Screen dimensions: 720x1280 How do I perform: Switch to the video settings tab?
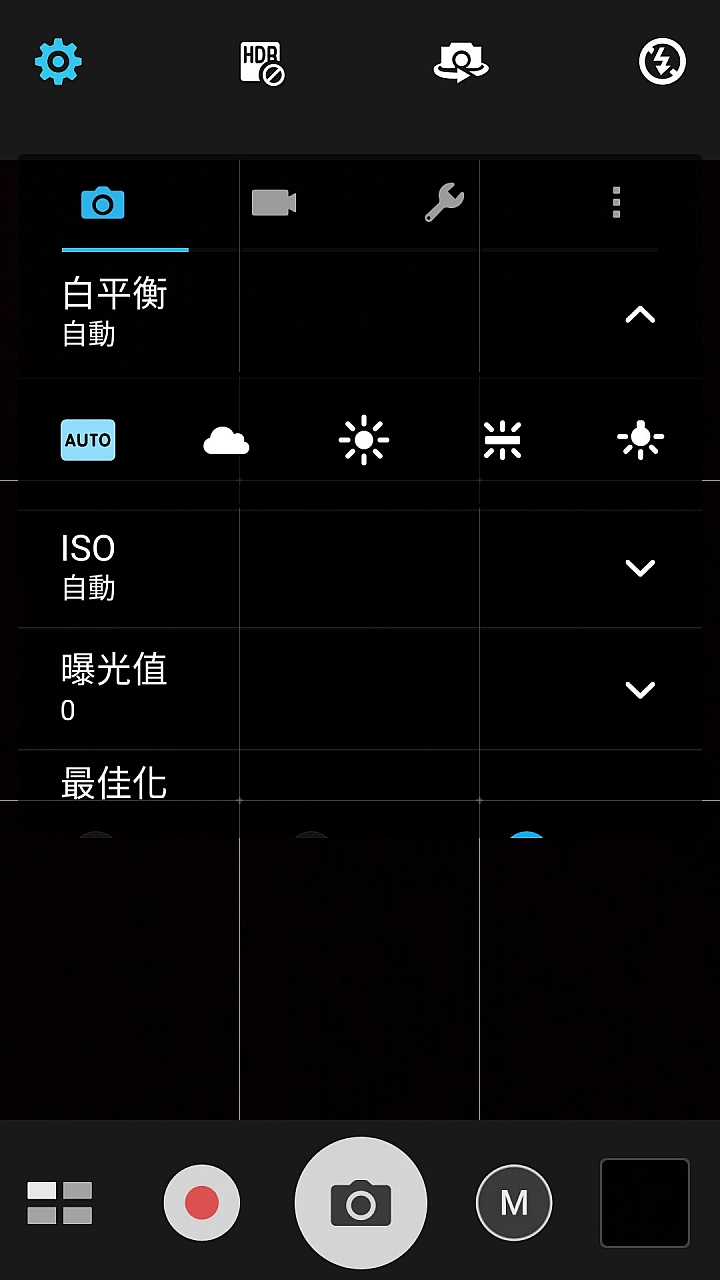coord(274,203)
